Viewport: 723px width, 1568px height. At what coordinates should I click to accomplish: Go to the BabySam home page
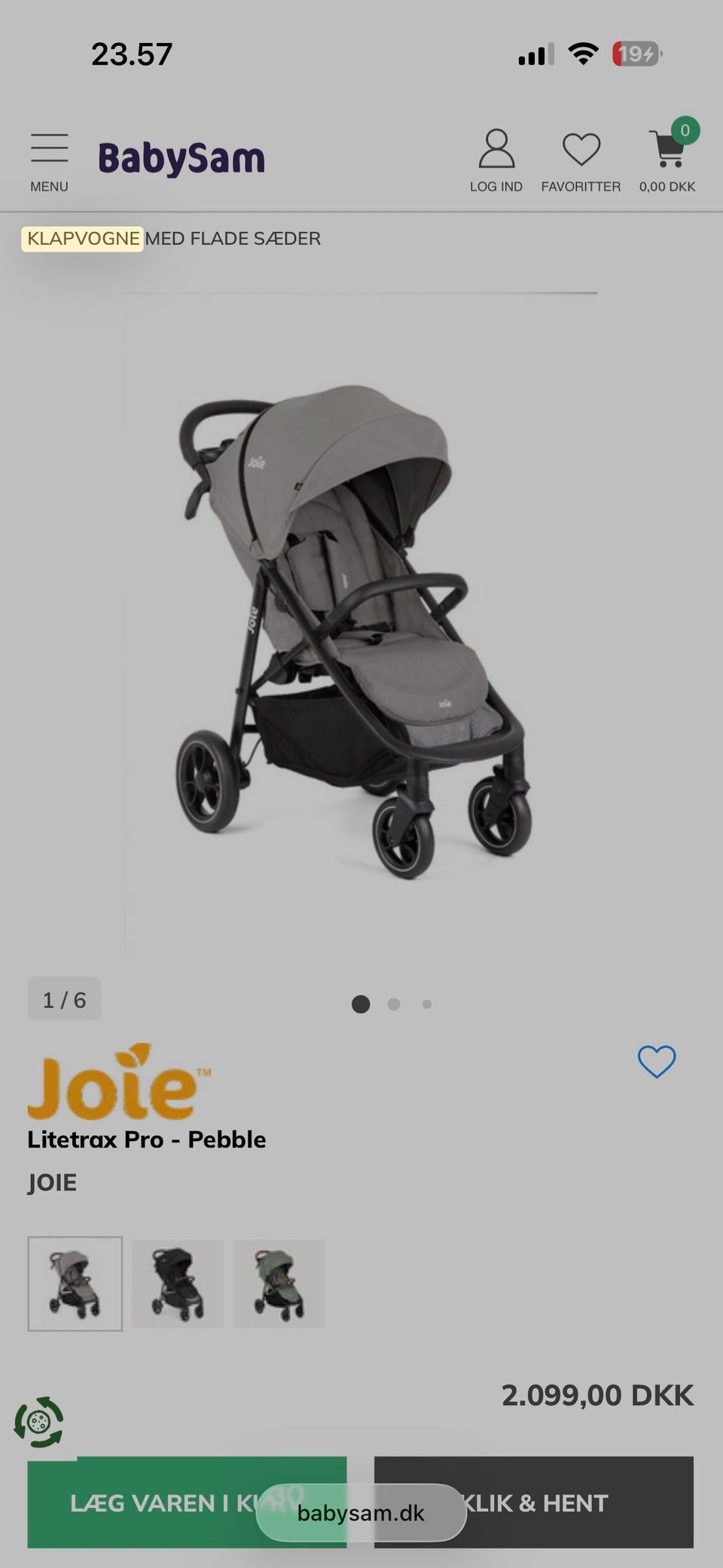coord(182,158)
